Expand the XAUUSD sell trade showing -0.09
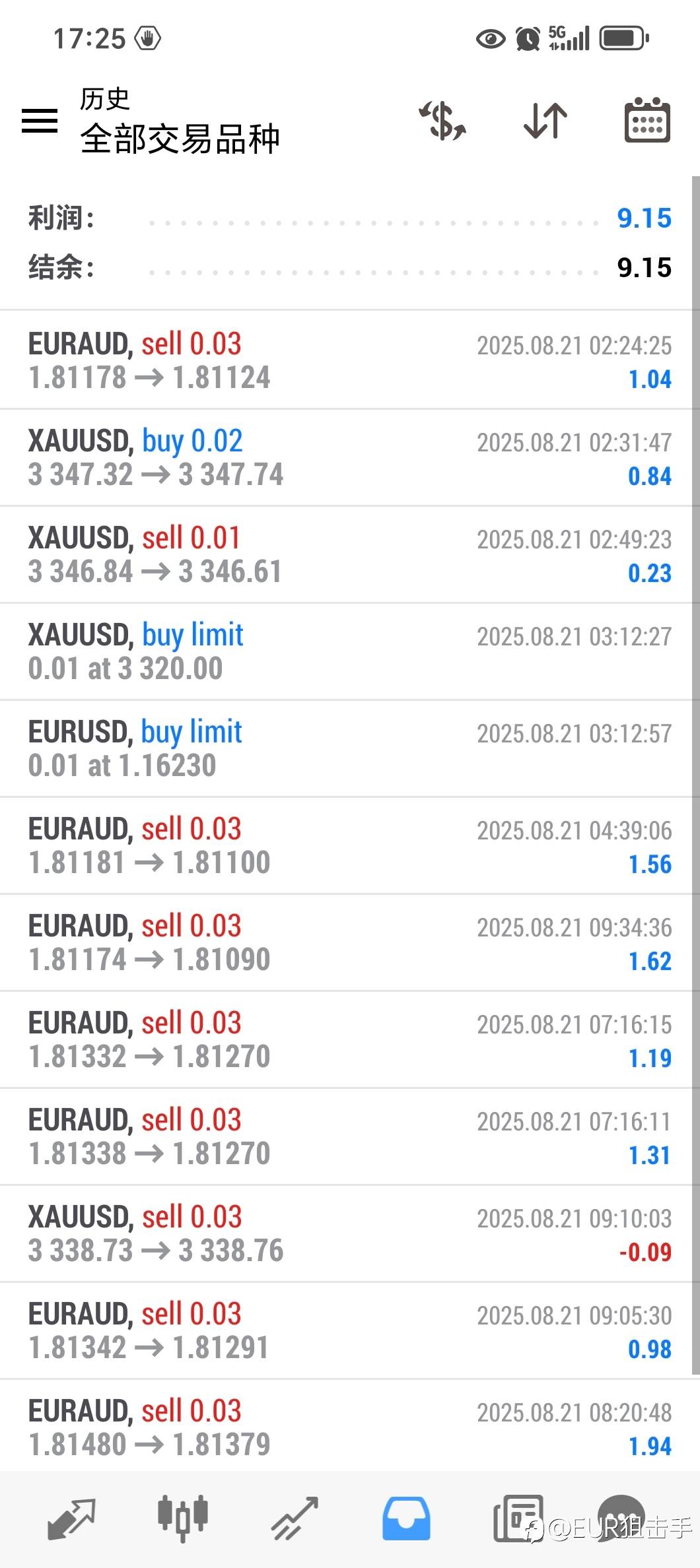 (x=349, y=1233)
